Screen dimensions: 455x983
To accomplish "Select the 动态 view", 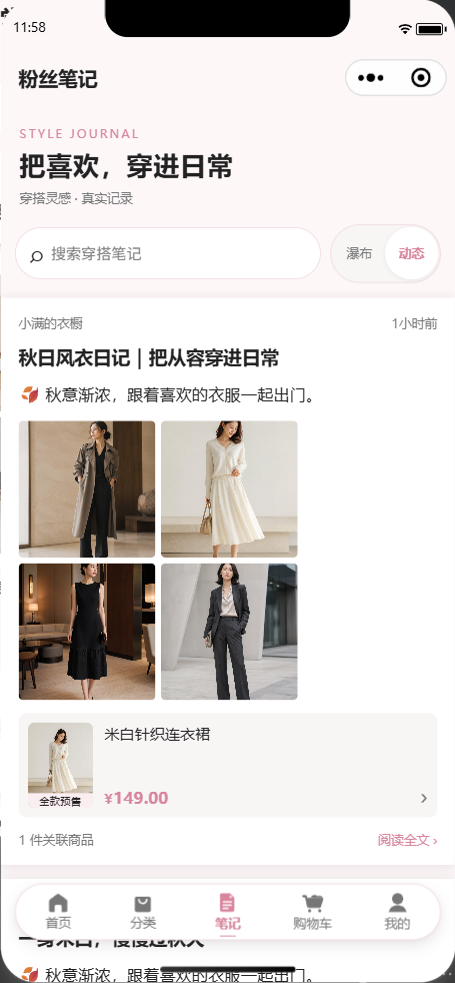I will point(411,253).
